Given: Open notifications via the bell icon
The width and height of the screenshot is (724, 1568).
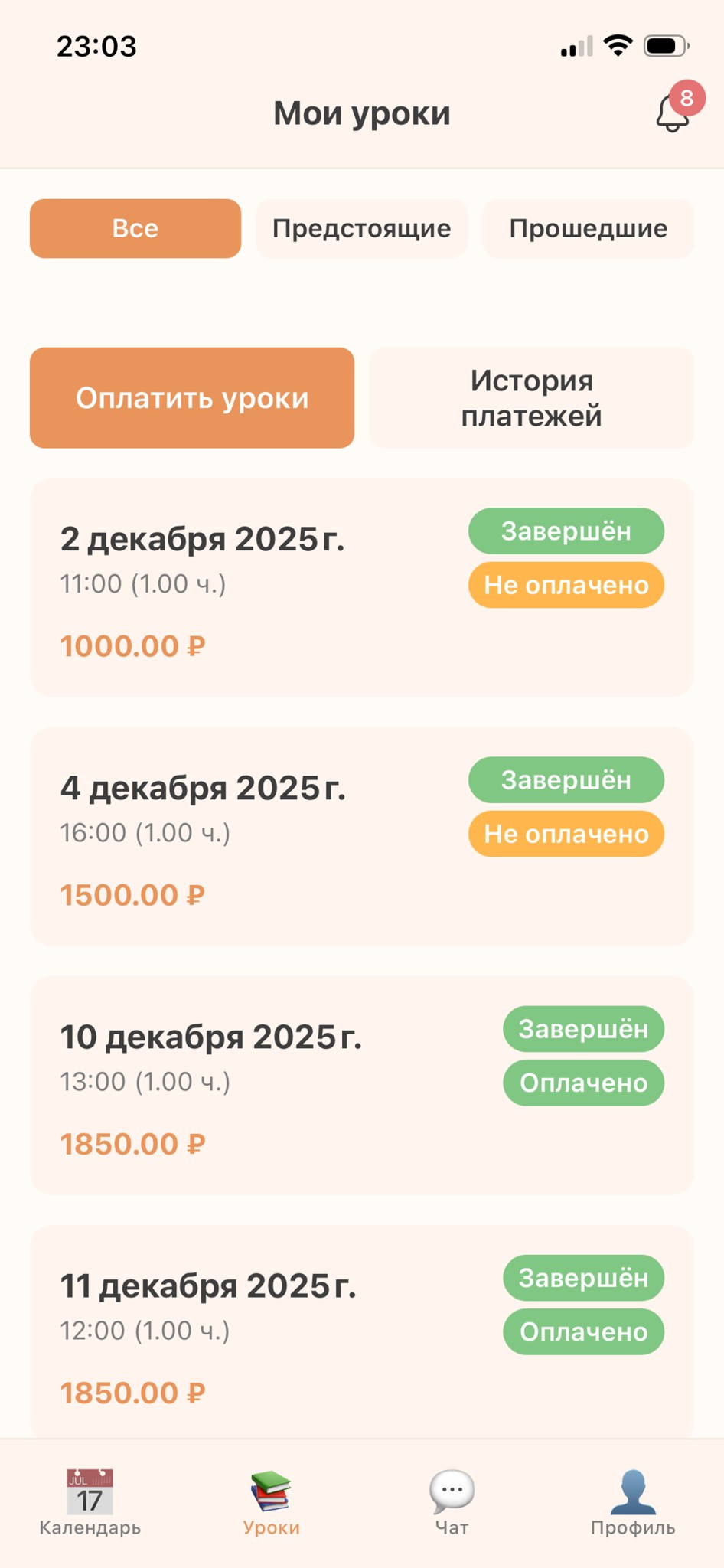Looking at the screenshot, I should 669,115.
